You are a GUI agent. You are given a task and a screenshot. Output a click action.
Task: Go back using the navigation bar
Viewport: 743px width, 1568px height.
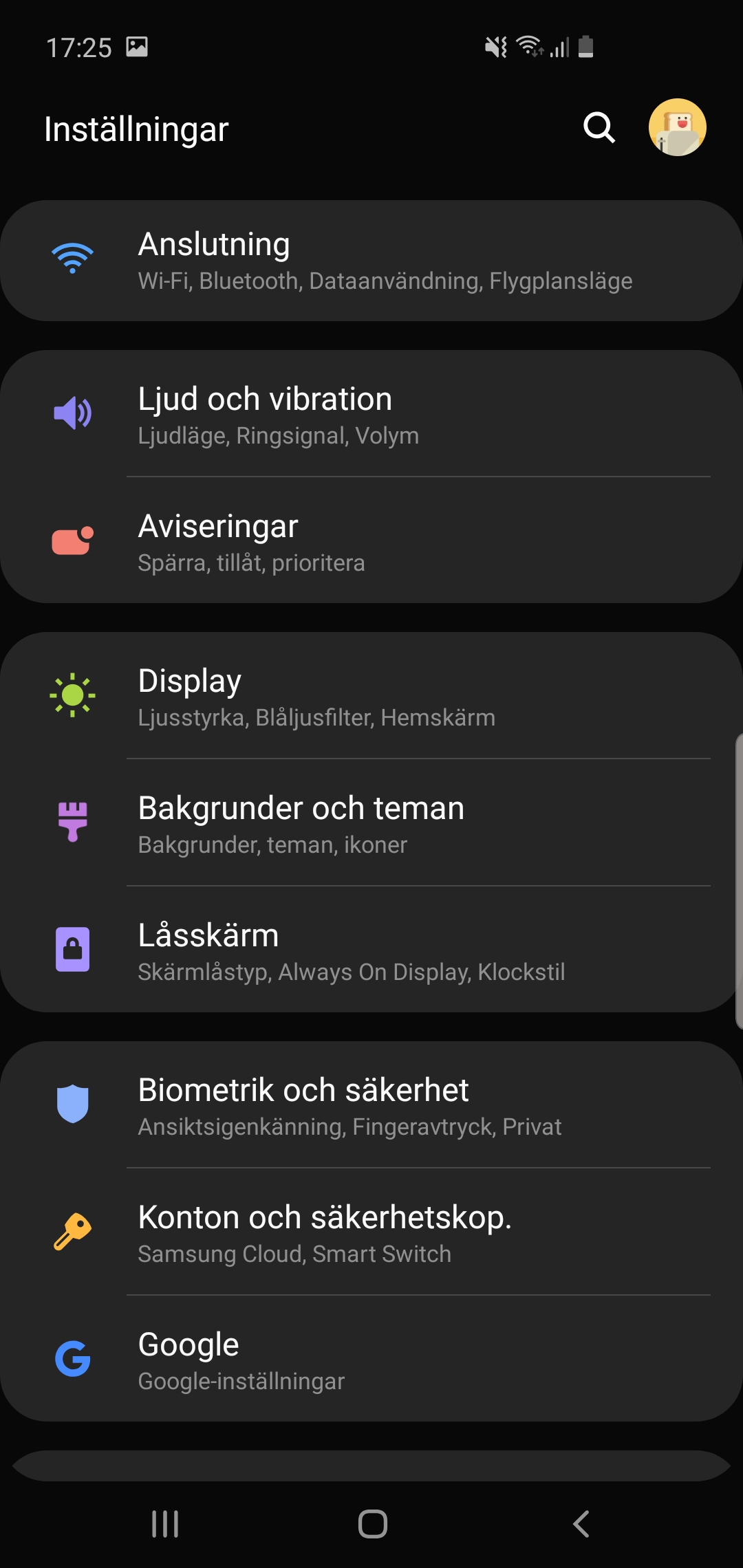tap(581, 1524)
